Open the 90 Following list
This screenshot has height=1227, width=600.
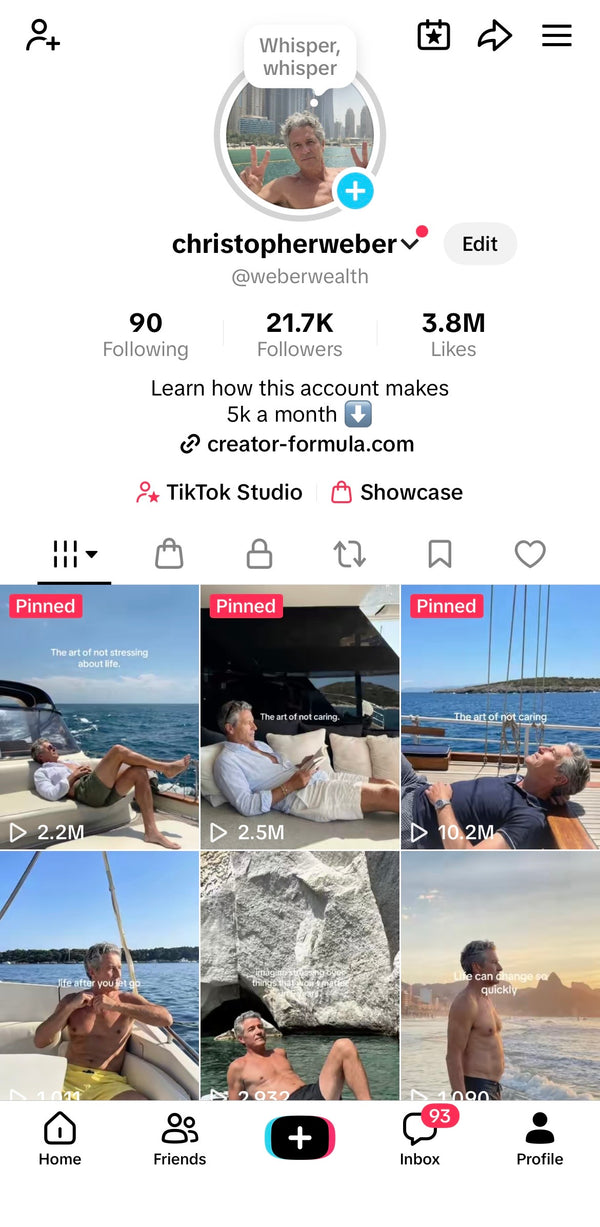tap(145, 334)
